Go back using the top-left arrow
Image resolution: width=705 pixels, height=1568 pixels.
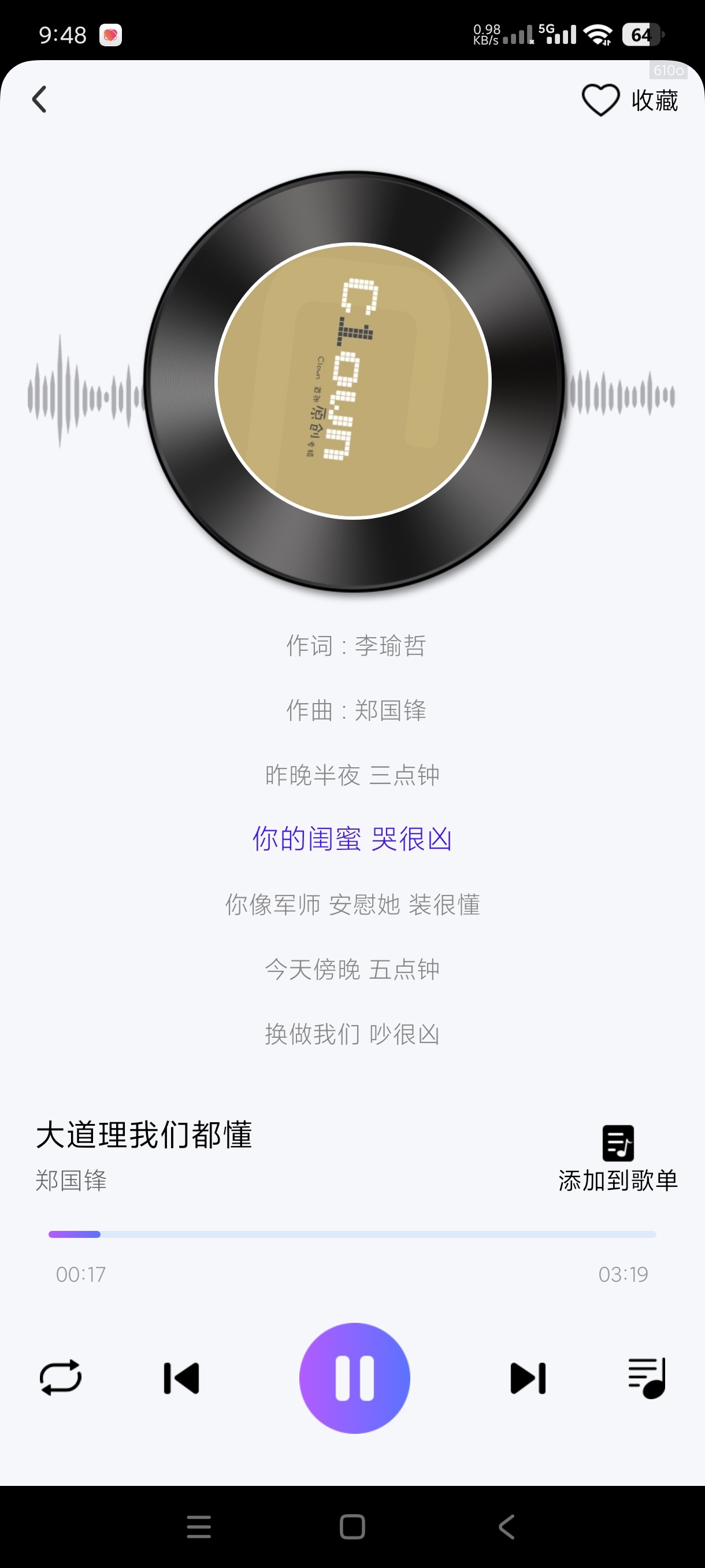click(39, 99)
